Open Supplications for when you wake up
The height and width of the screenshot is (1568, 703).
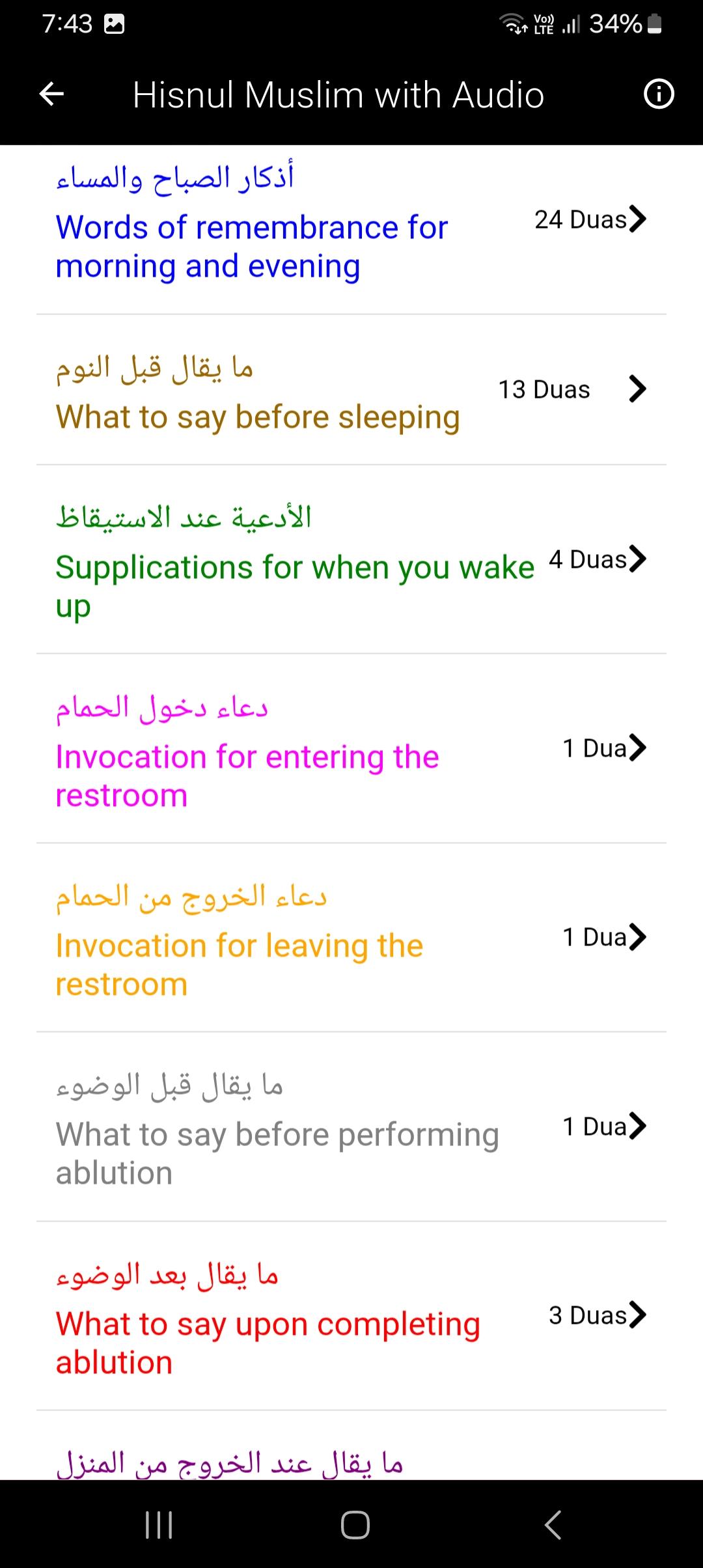[x=351, y=560]
